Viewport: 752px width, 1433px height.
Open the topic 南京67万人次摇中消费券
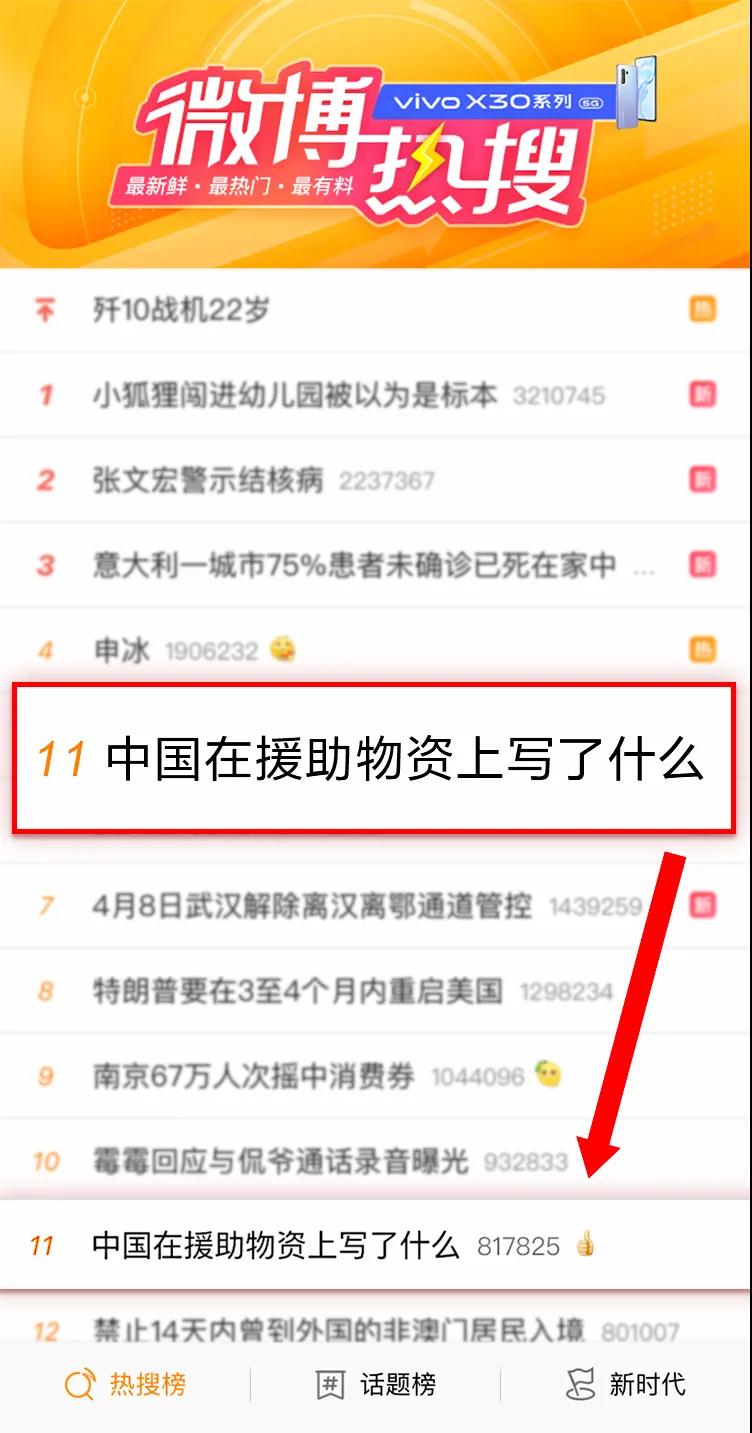click(x=253, y=1076)
